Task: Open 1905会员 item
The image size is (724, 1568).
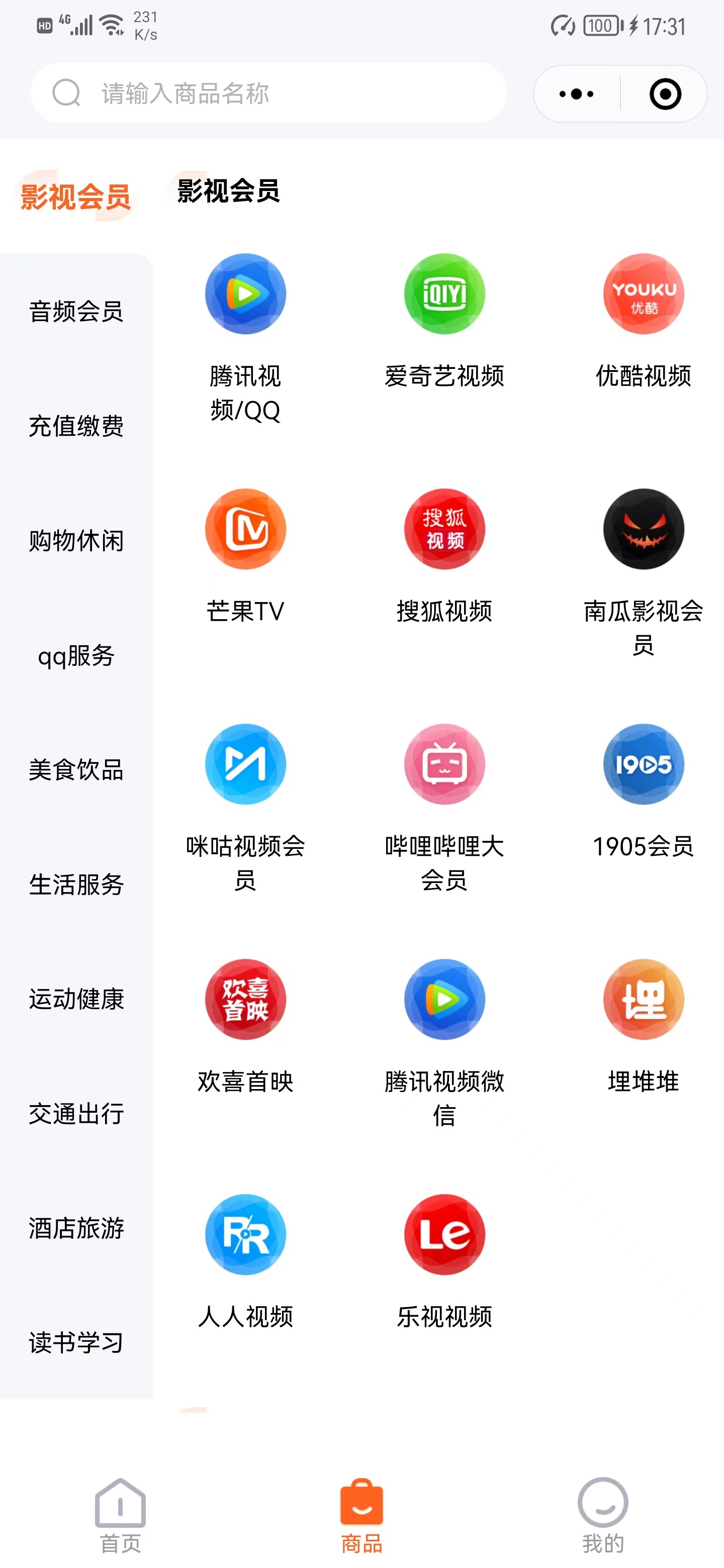Action: [x=644, y=792]
